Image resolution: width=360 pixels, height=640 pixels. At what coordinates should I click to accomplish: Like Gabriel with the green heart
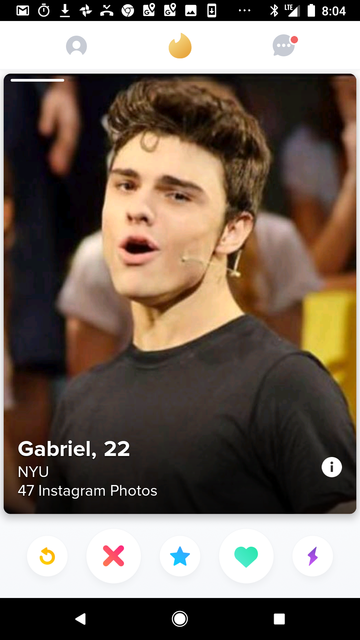click(246, 556)
